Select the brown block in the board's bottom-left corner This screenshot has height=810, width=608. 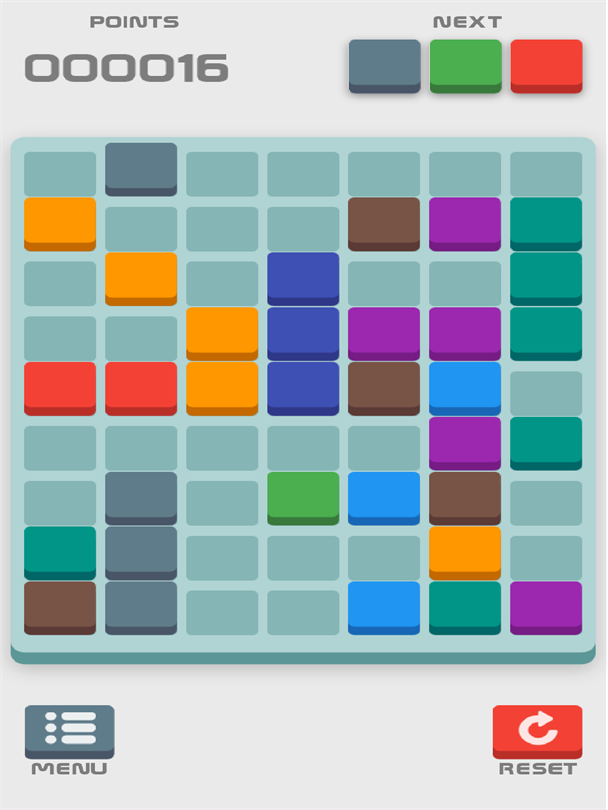pos(60,606)
